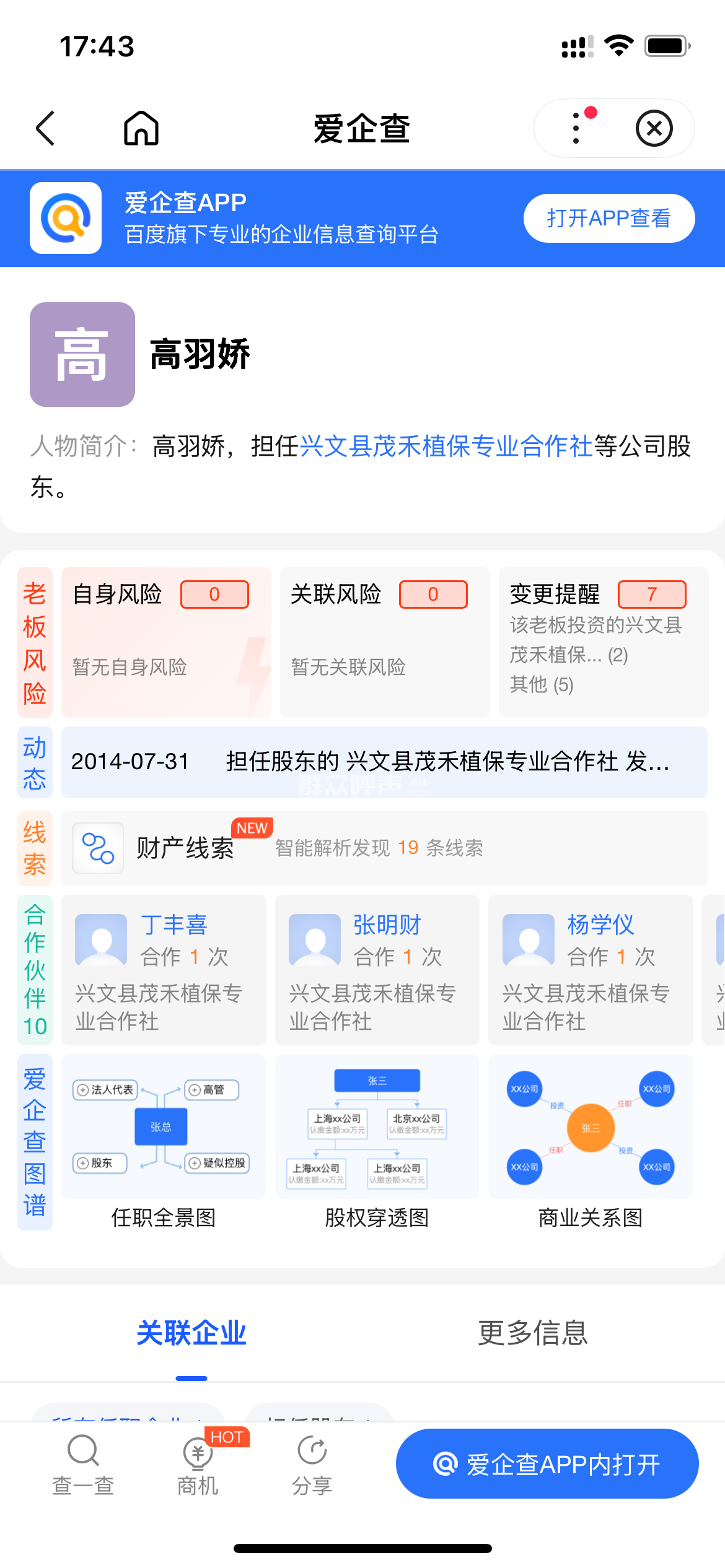Viewport: 725px width, 1568px height.
Task: View 关联风险 details
Action: (384, 642)
